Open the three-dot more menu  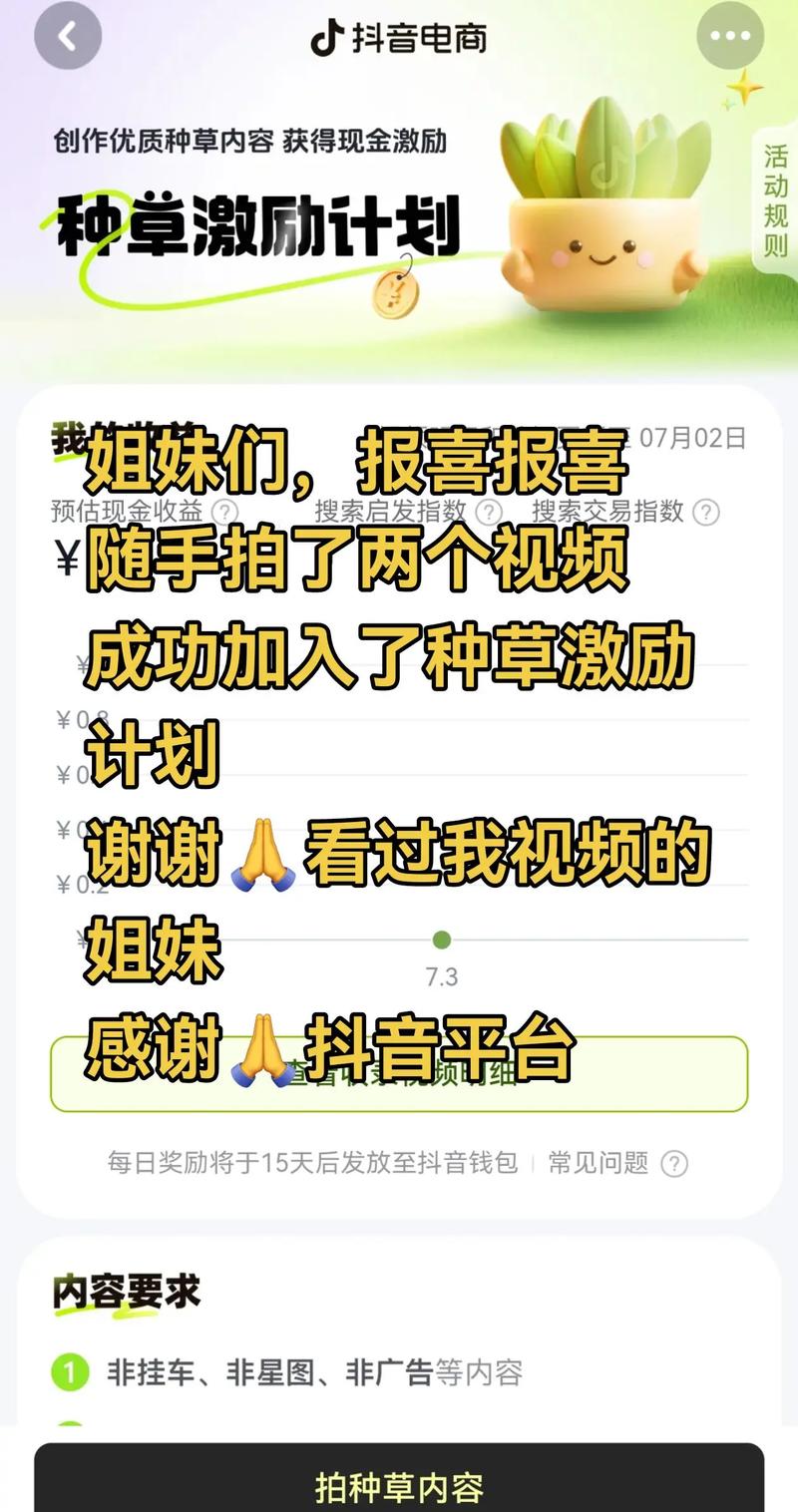point(730,38)
